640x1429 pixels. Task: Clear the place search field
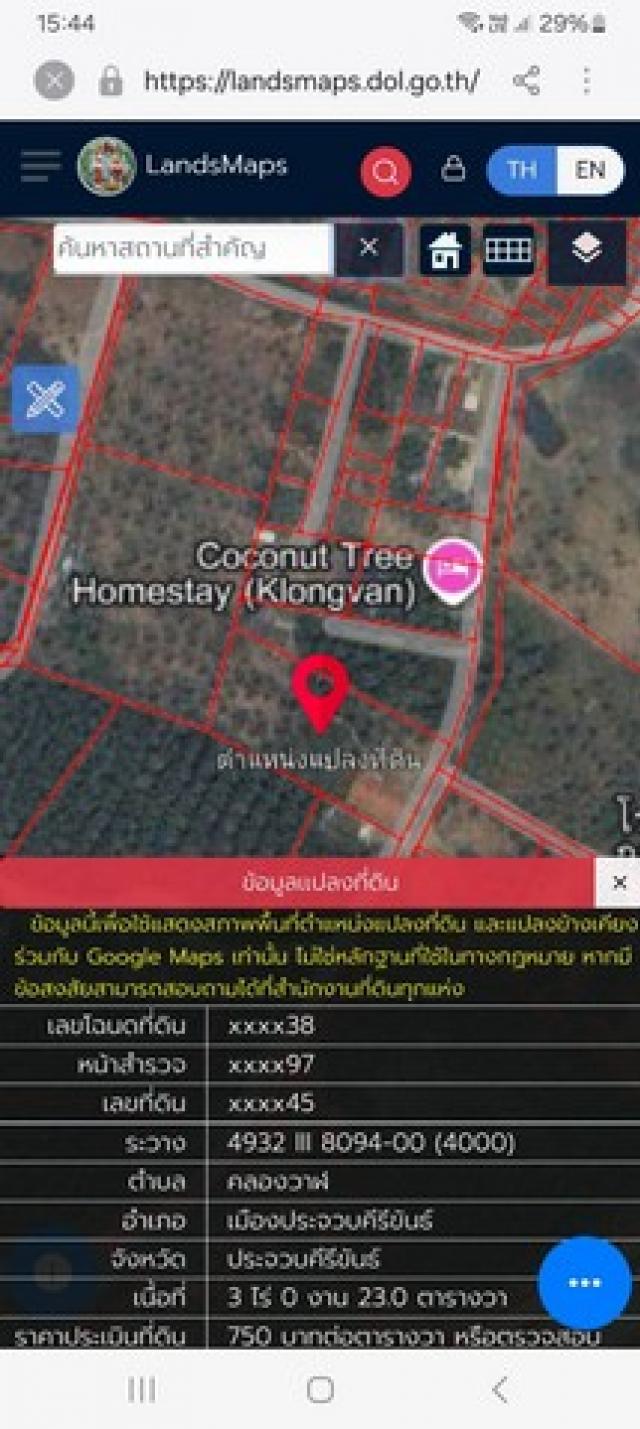(369, 248)
